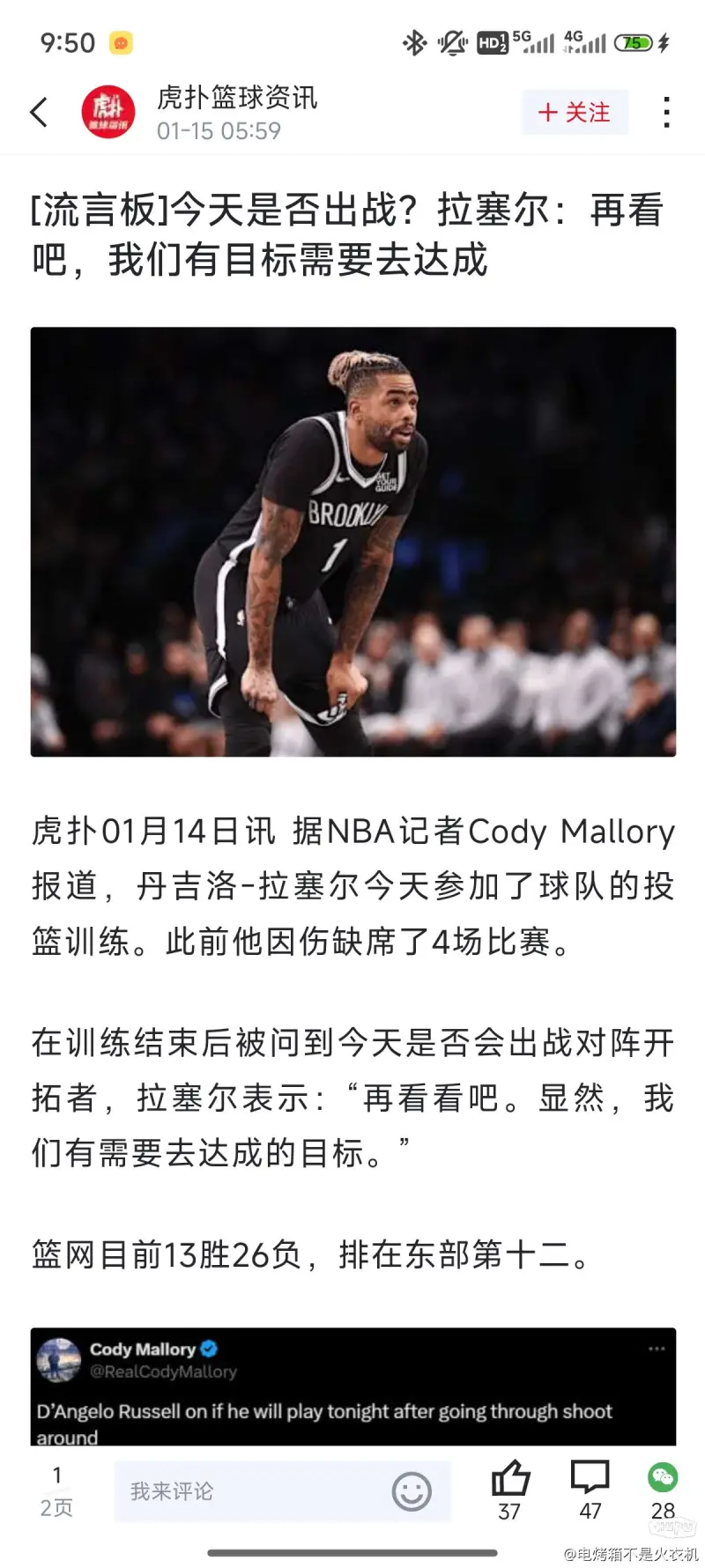
Task: Go back using the arrow icon
Action: (x=39, y=113)
